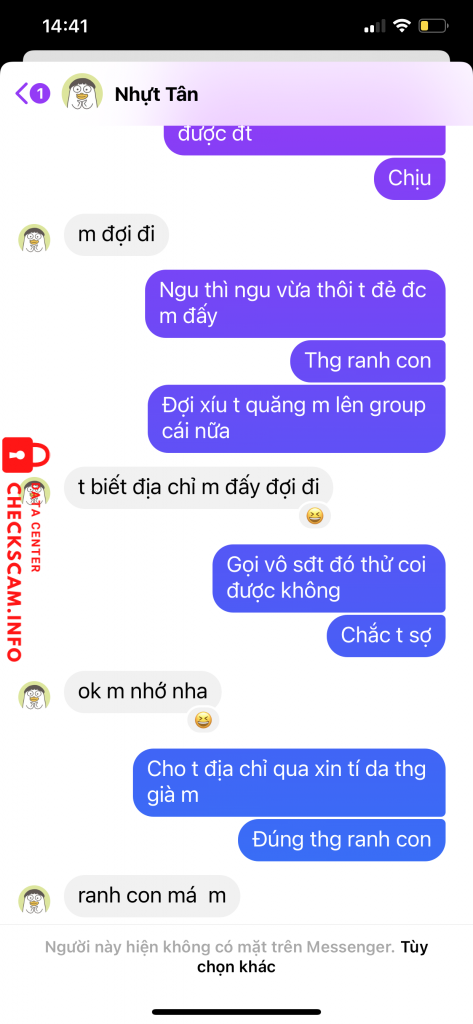This screenshot has width=473, height=1024.
Task: View reaction on "ok m nhớ nha" message
Action: 203,720
